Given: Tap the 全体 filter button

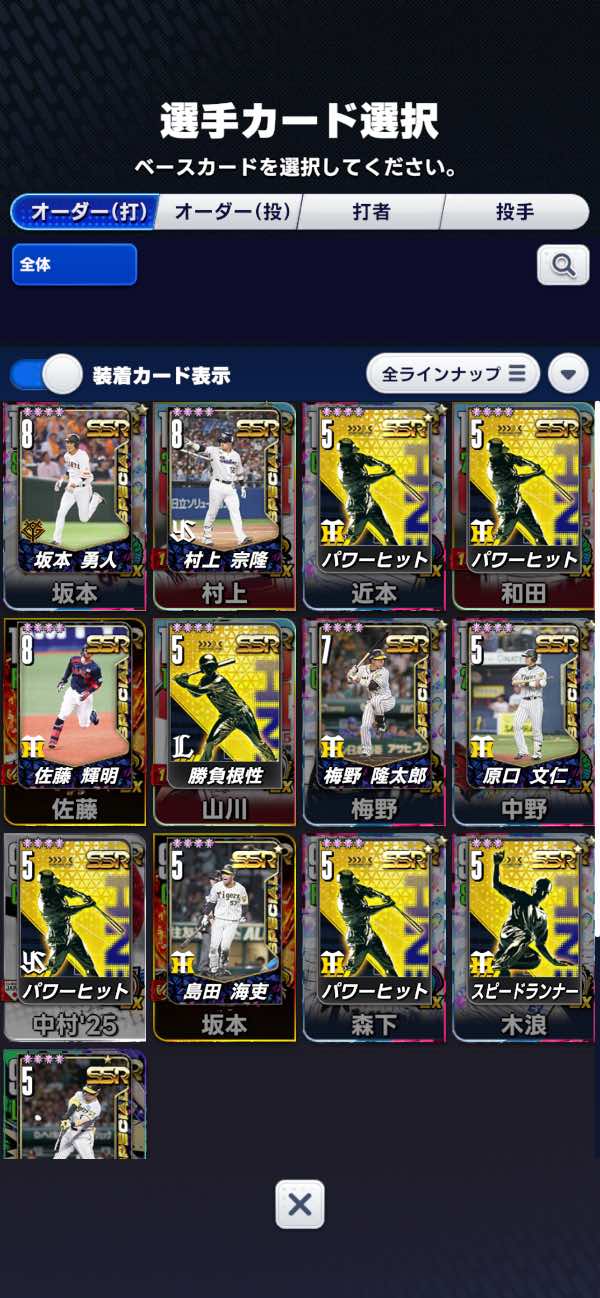Looking at the screenshot, I should pos(74,265).
